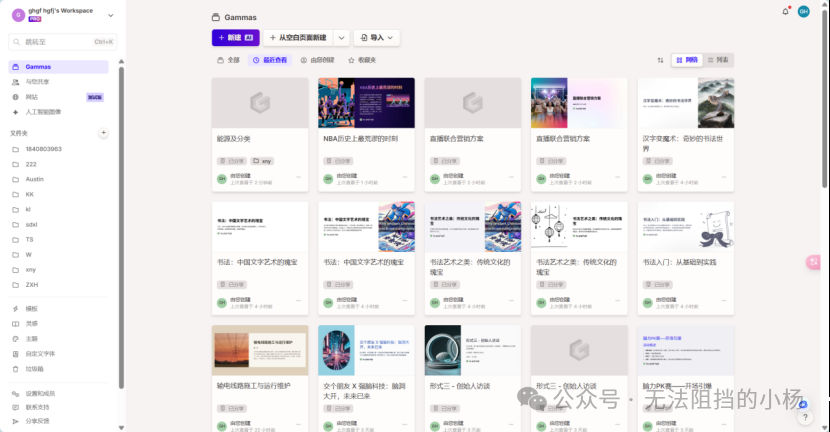Viewport: 830px width, 432px height.
Task: Open 与您共享 in the sidebar
Action: (x=37, y=81)
